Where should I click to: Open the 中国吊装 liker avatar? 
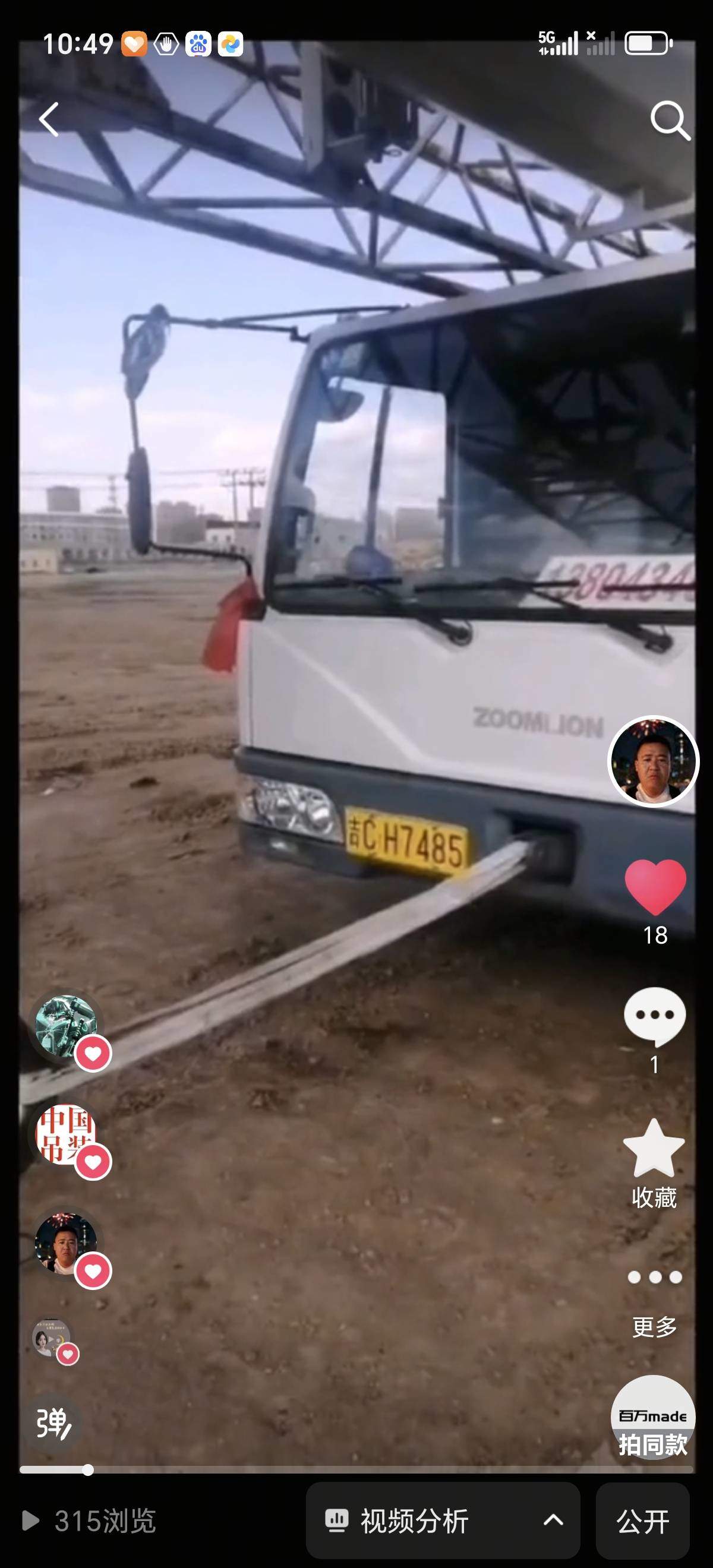66,1134
